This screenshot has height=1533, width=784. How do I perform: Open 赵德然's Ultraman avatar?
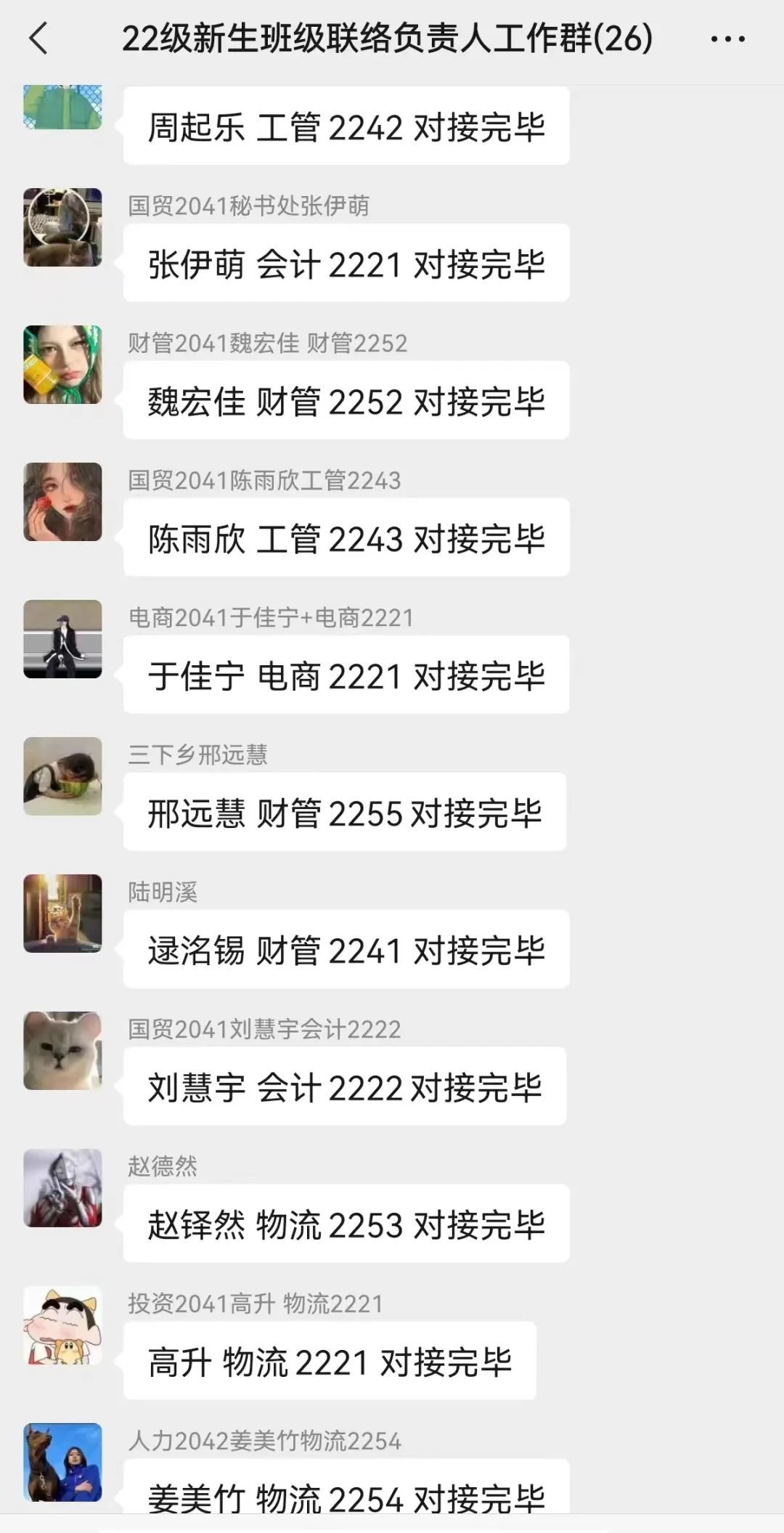pos(62,1188)
